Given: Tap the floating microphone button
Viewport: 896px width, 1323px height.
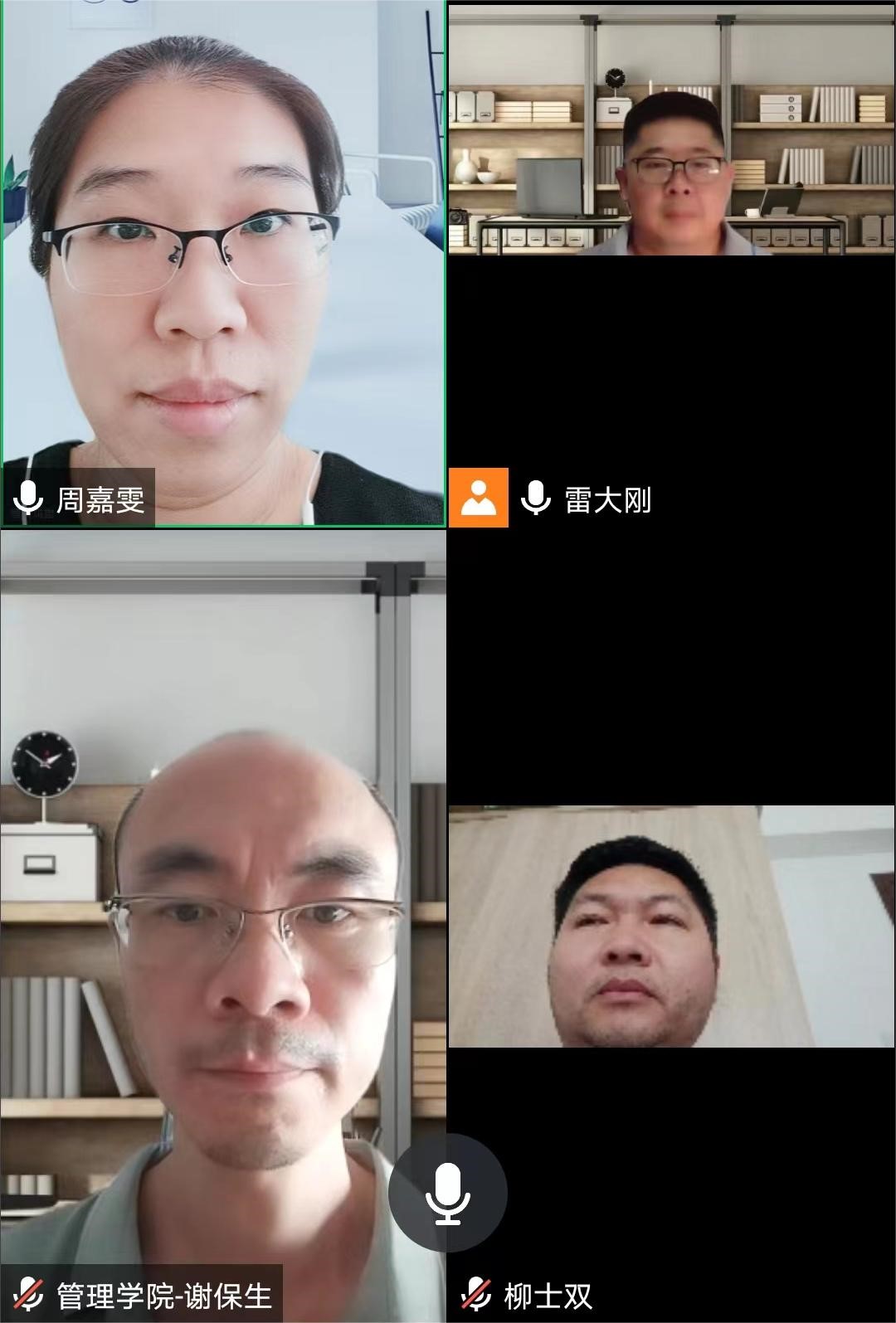Looking at the screenshot, I should [448, 1193].
